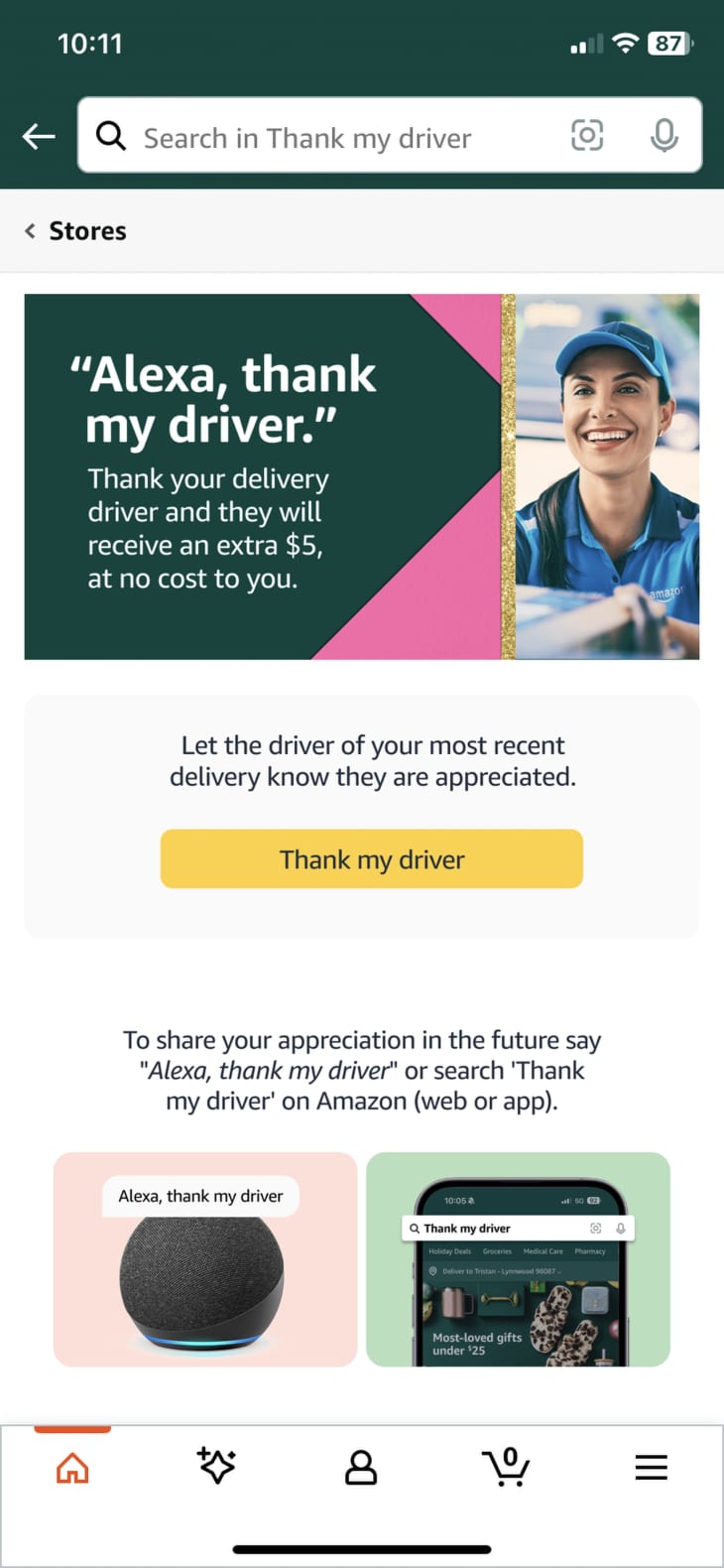This screenshot has height=1568, width=724.
Task: Start voice search with the microphone
Action: (x=664, y=135)
